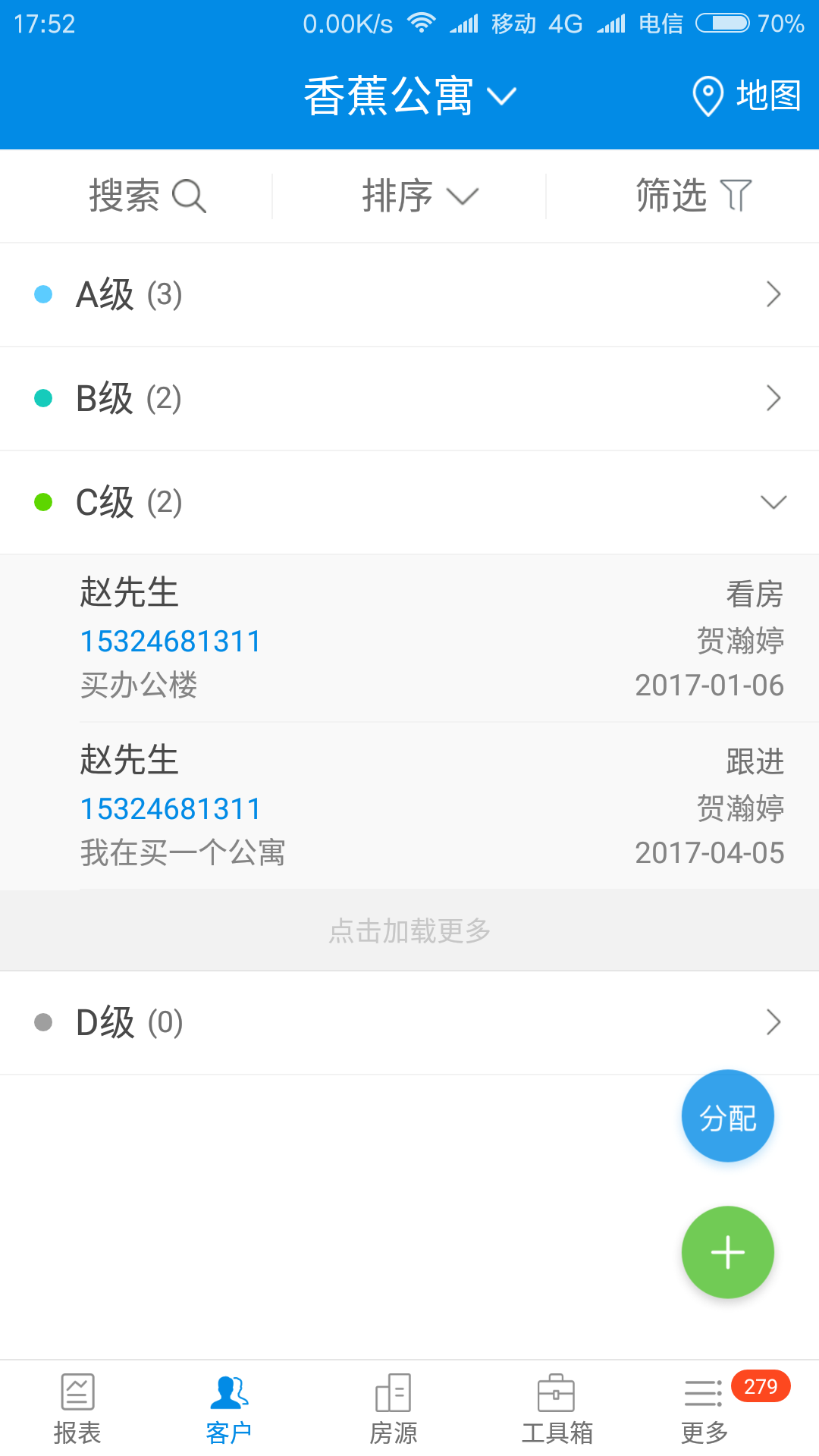Viewport: 819px width, 1456px height.
Task: Expand the A级 customer group
Action: tap(409, 294)
